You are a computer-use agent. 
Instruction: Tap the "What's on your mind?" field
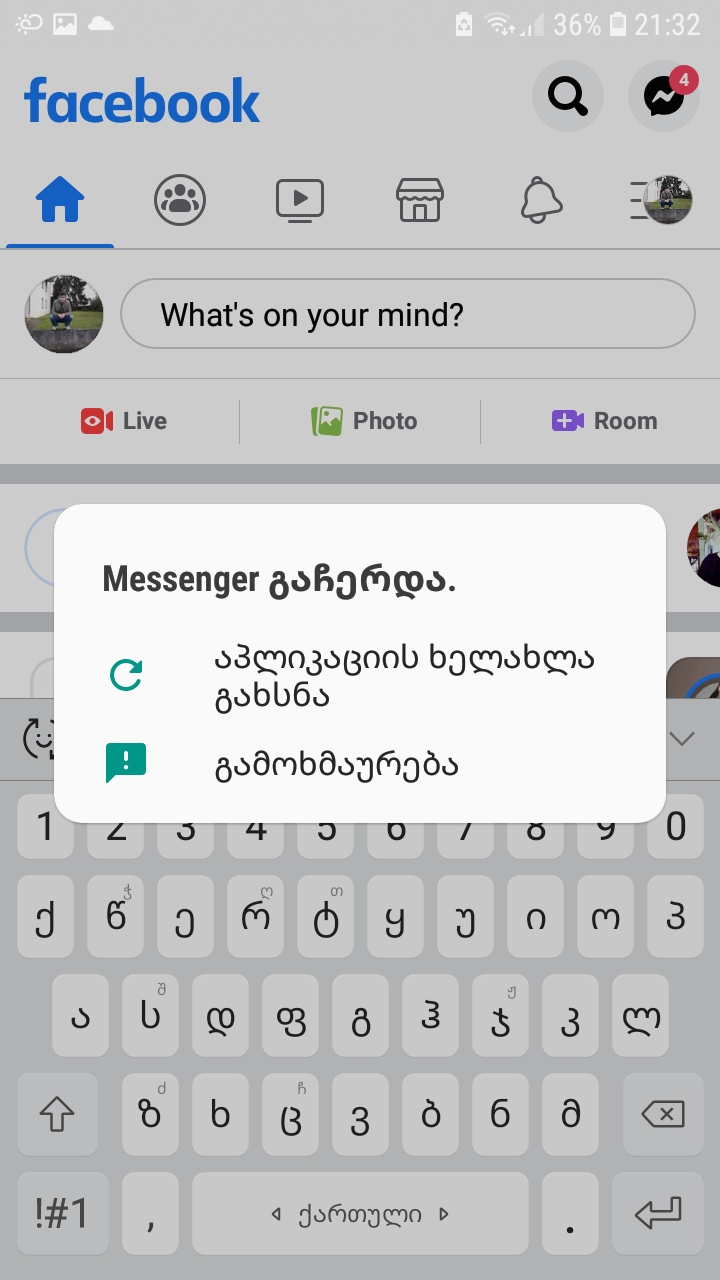click(407, 315)
